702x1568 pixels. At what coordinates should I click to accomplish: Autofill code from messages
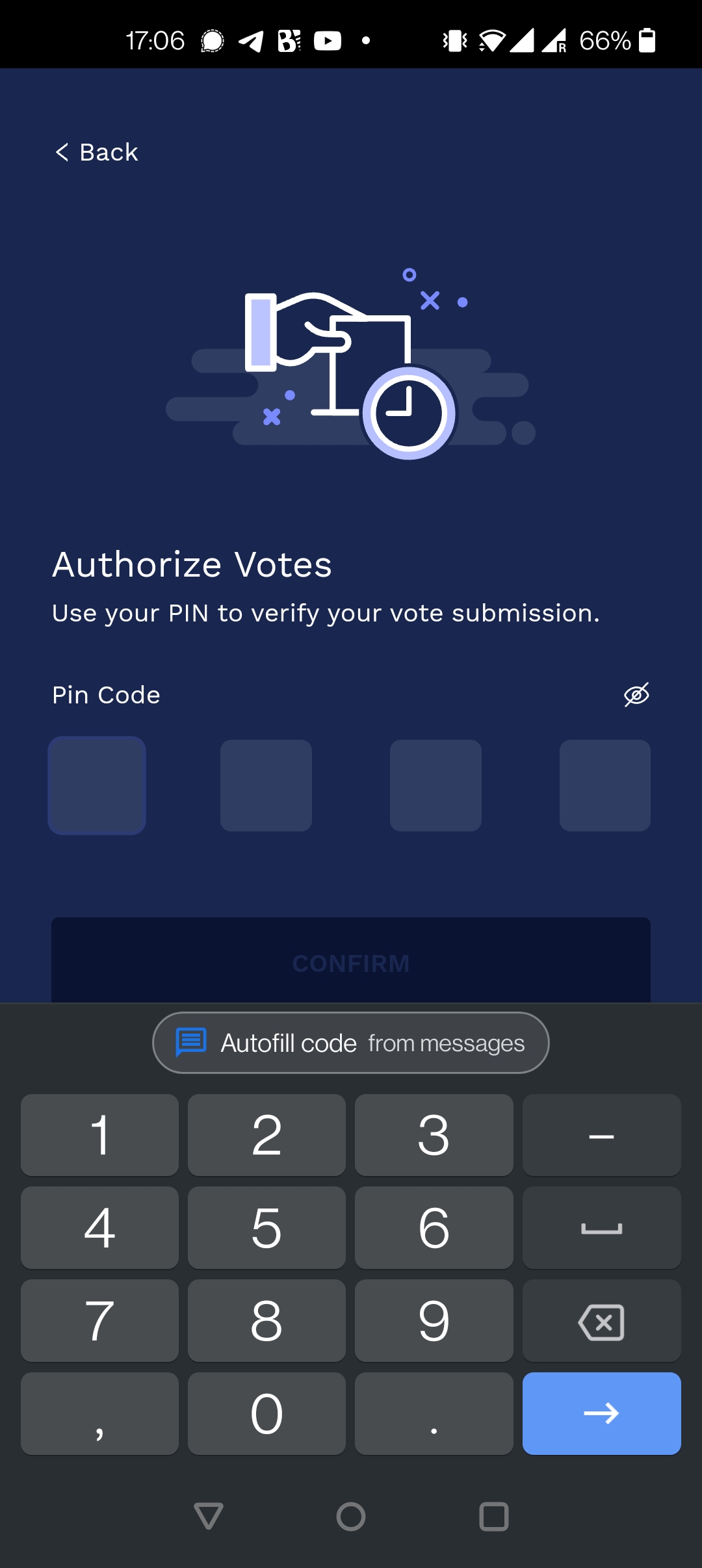click(x=351, y=1043)
